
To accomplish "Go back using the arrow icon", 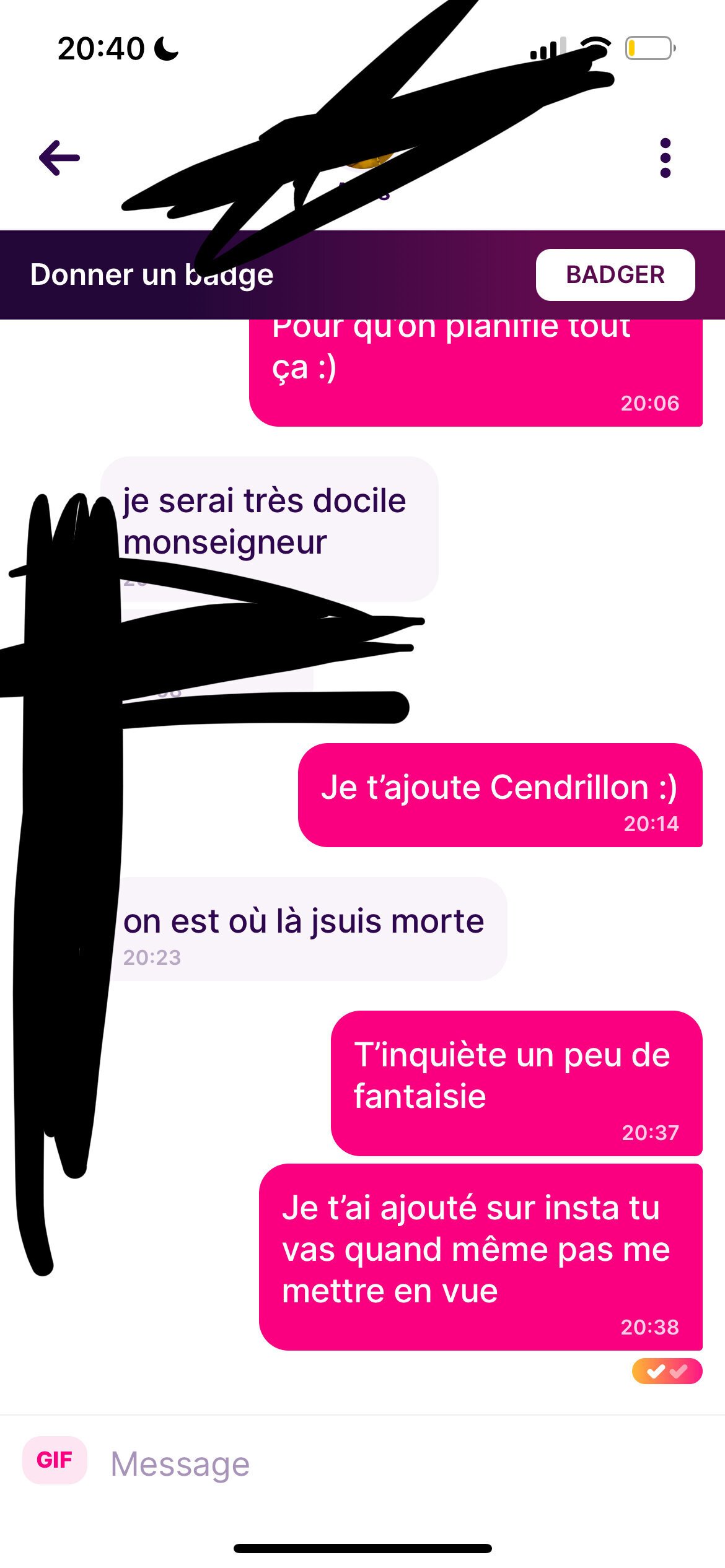I will click(x=59, y=158).
